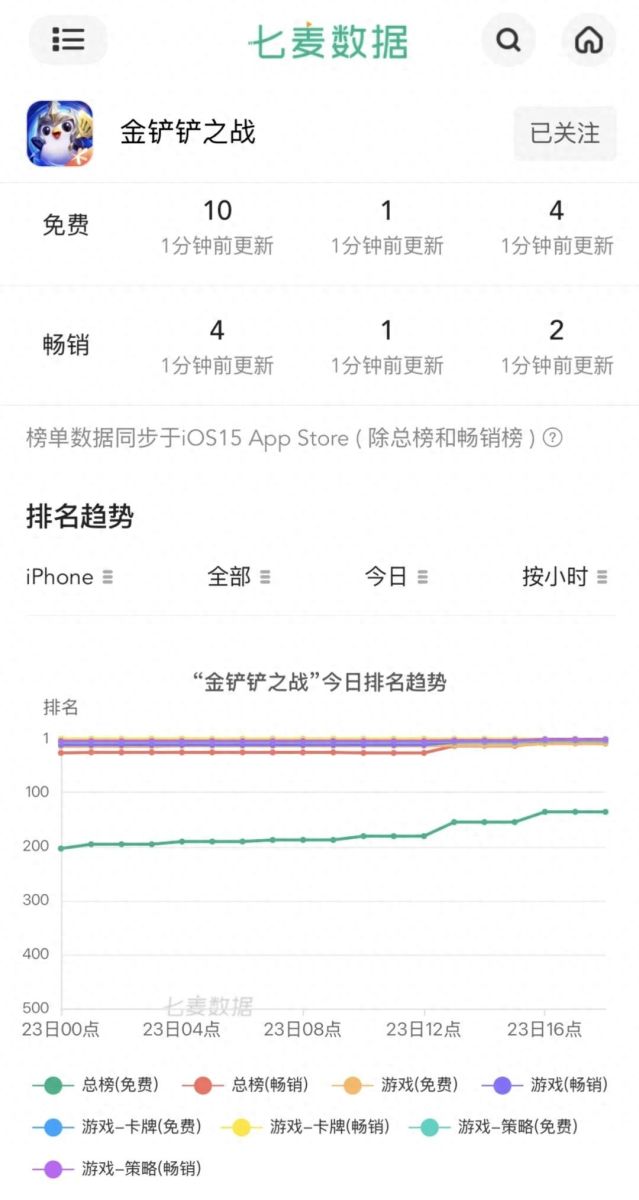Expand the iPhone device dropdown
639x1200 pixels.
69,577
